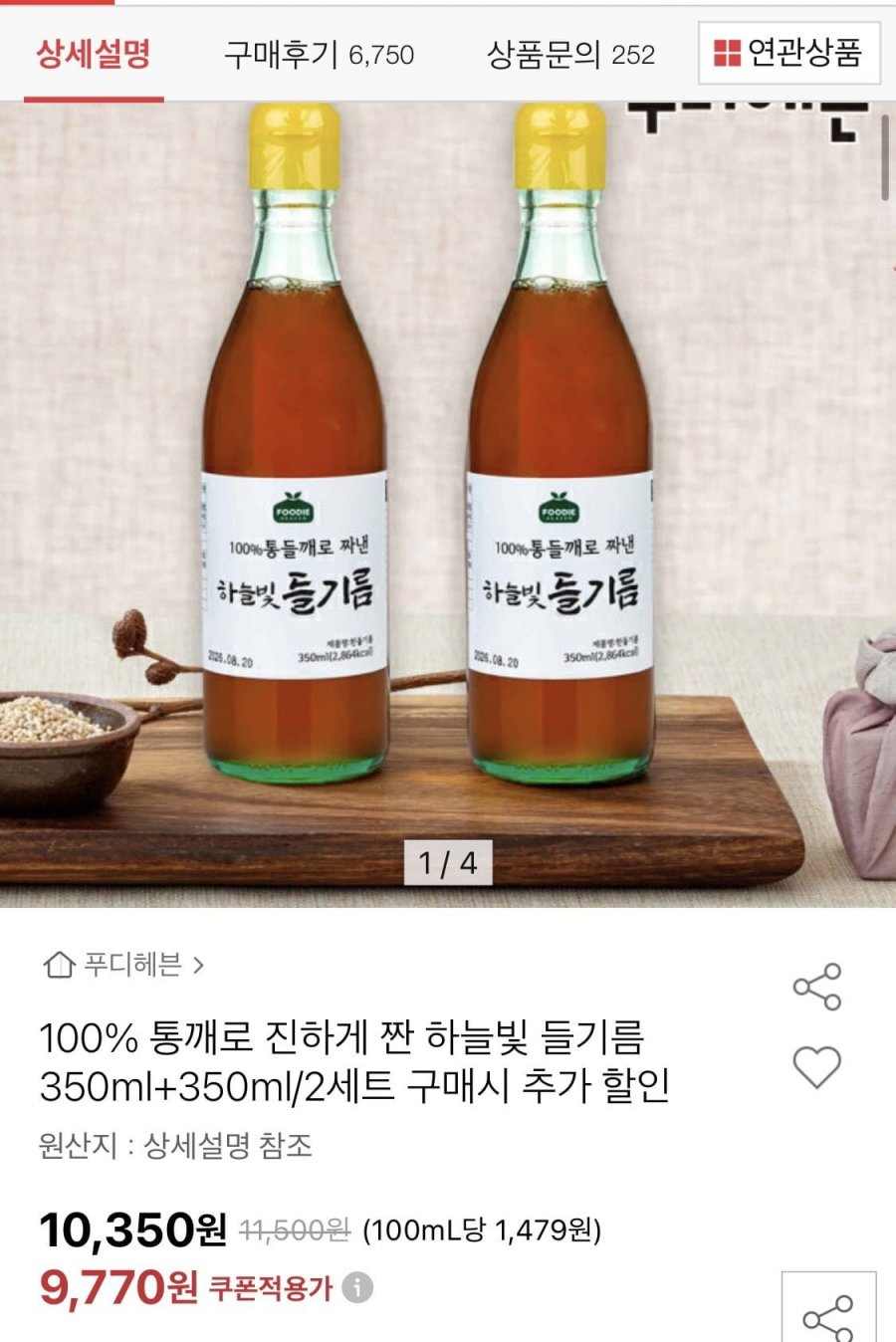This screenshot has width=896, height=1342.
Task: Share the product using the top share icon
Action: pos(815,987)
